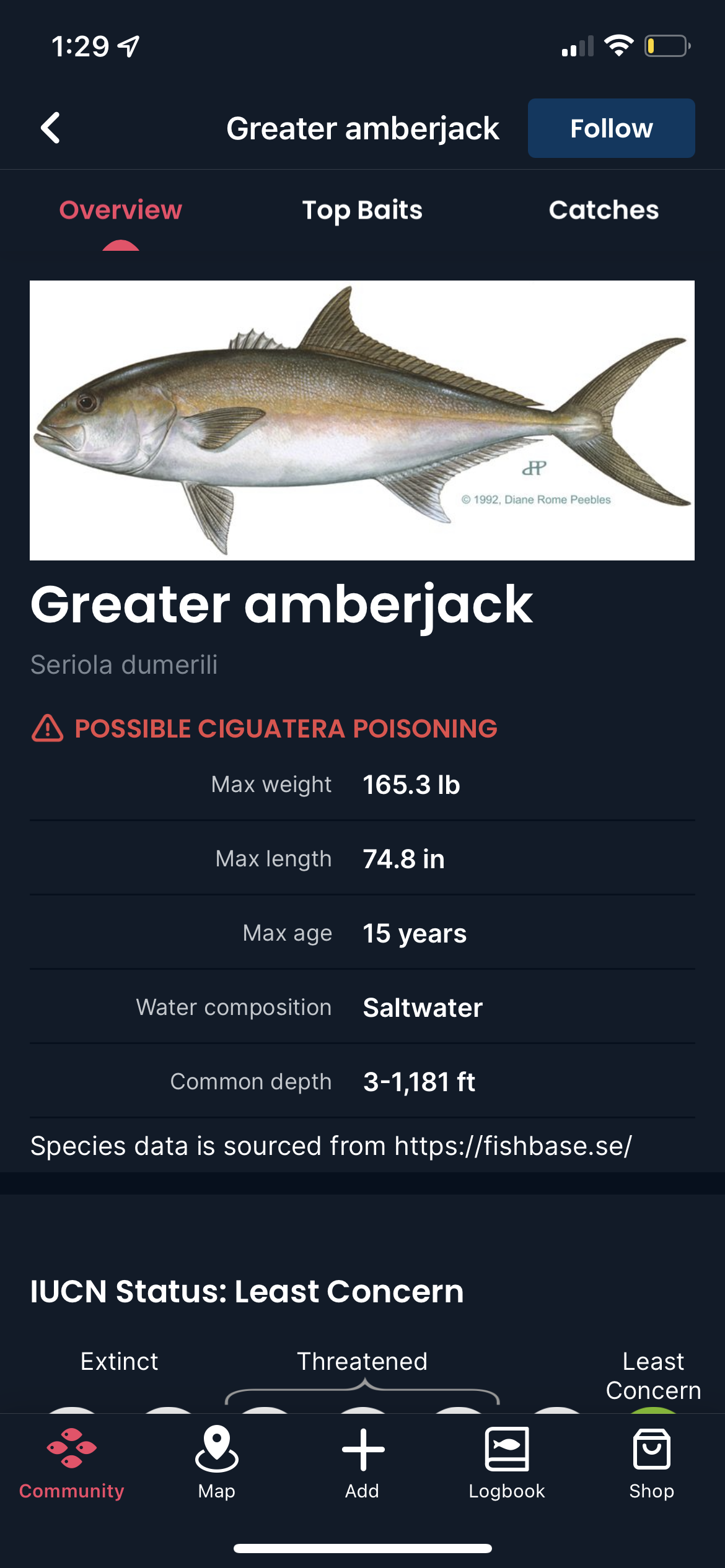Open the Community section

[72, 1463]
